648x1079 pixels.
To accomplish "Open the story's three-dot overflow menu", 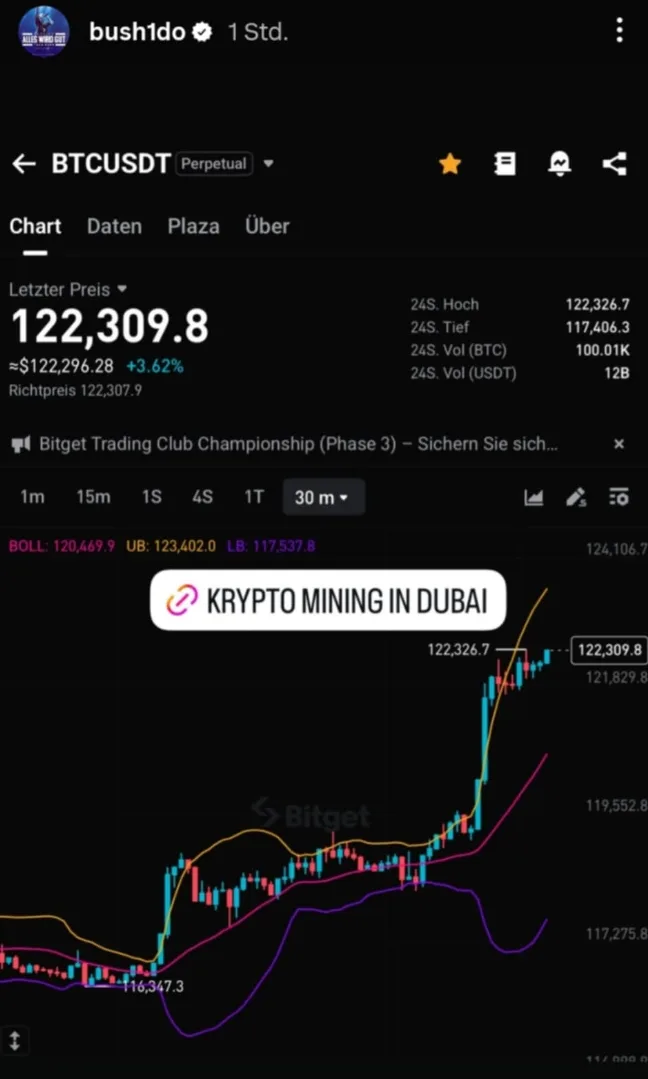I will 619,30.
